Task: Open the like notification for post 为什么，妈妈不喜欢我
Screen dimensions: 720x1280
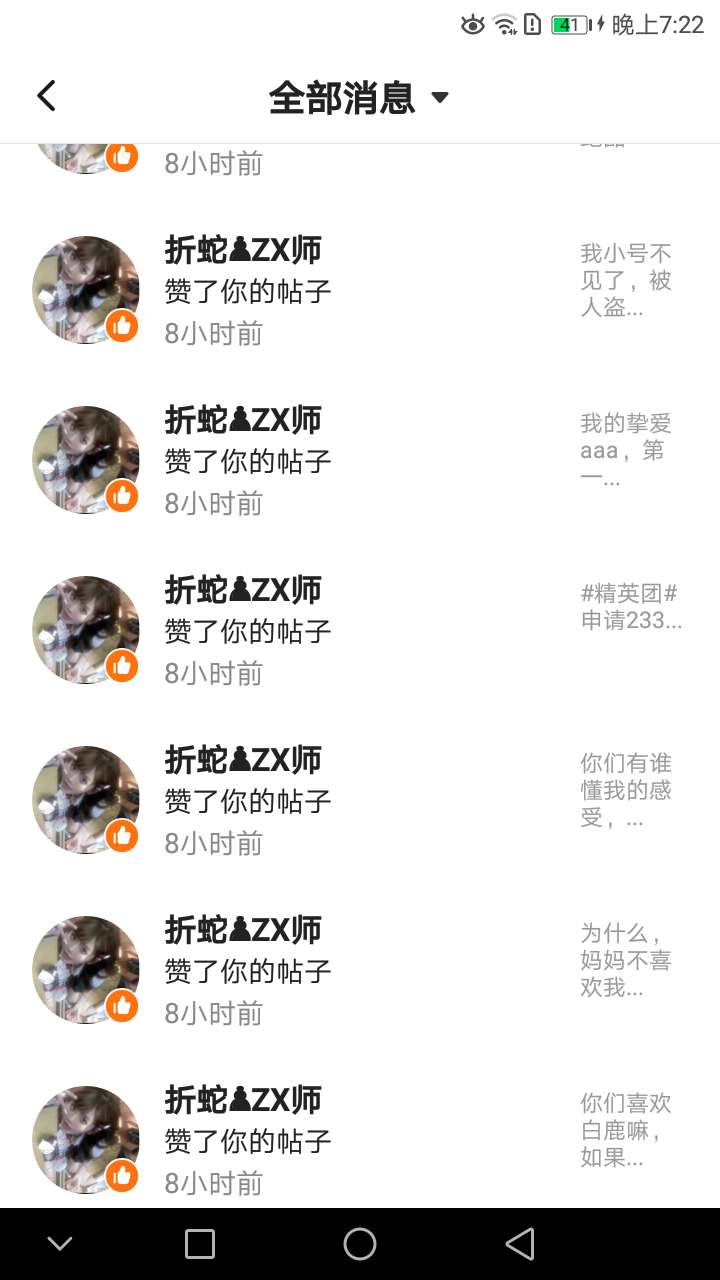Action: point(360,970)
